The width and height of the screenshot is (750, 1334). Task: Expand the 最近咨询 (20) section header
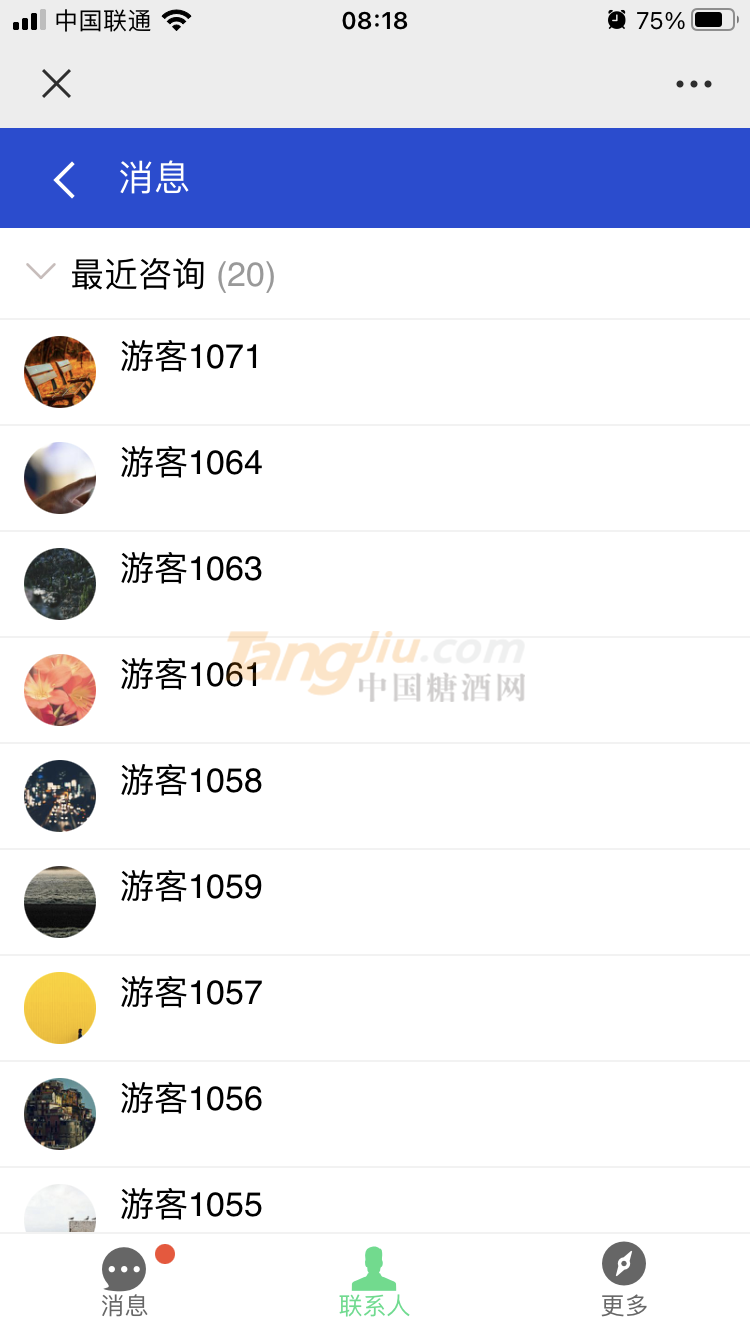170,274
